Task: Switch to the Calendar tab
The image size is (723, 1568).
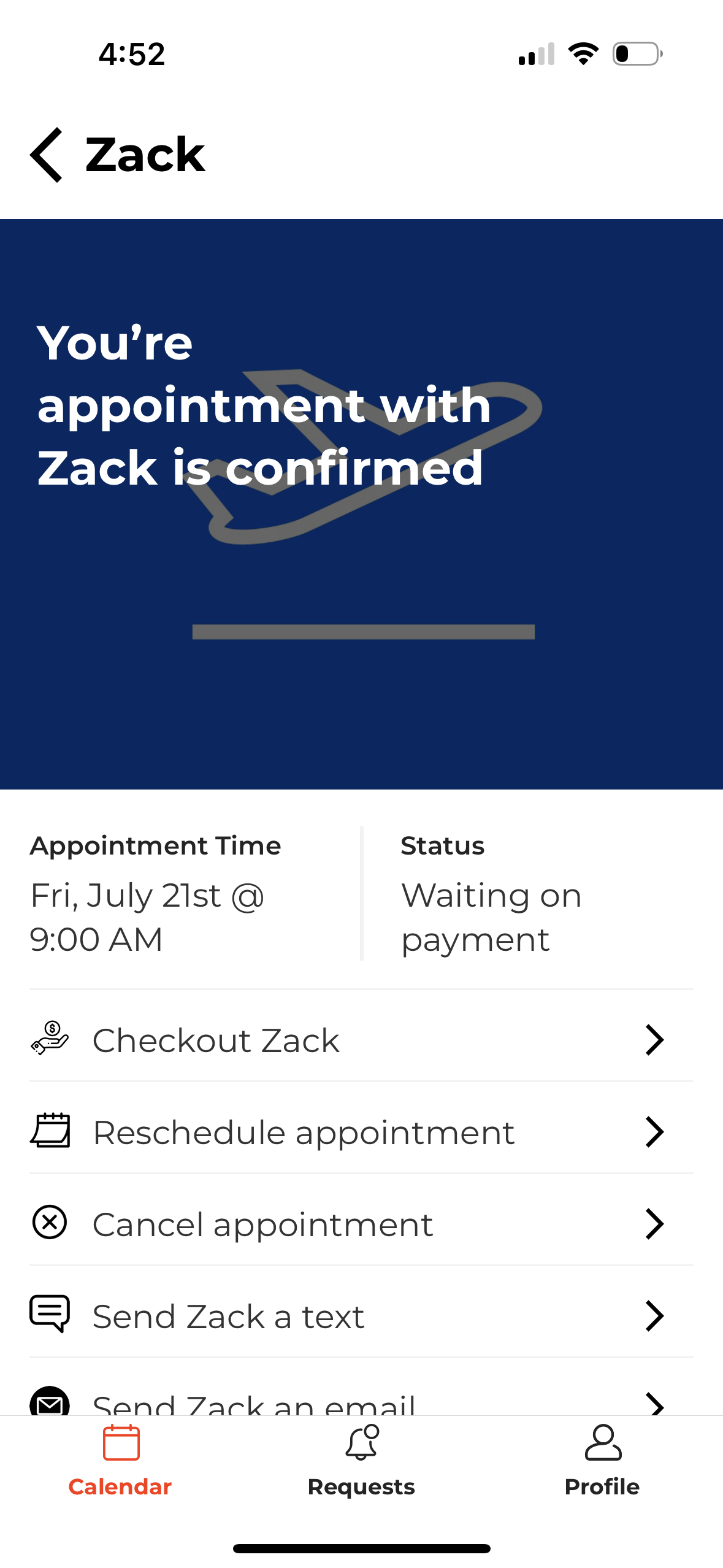Action: 120,1460
